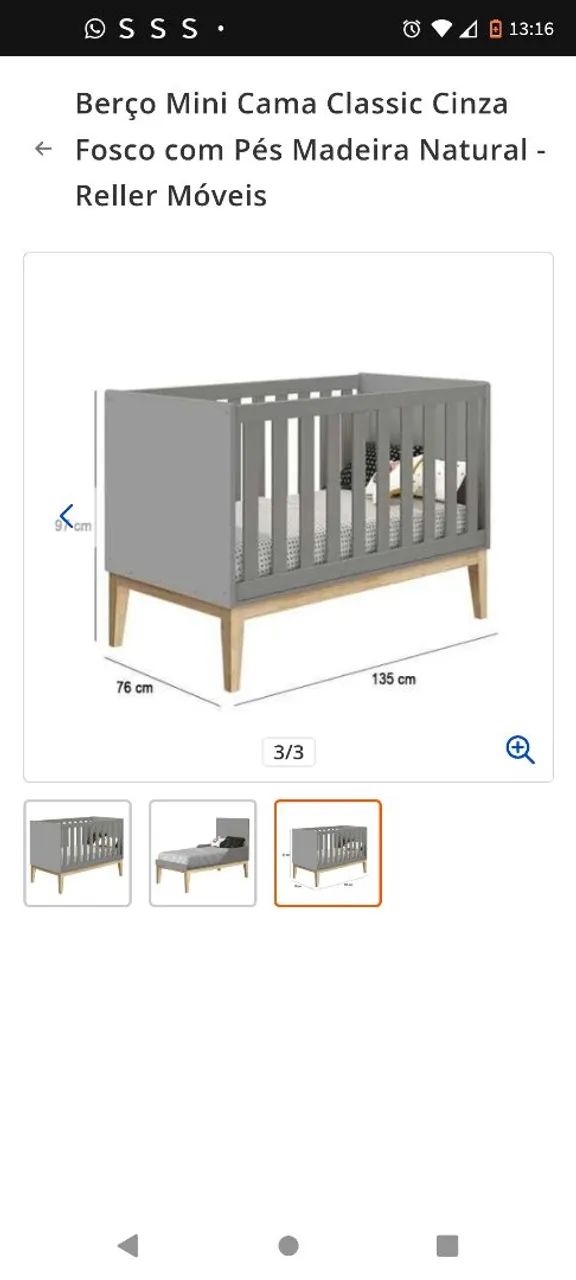Tap the system back button
576x1280 pixels.
[x=128, y=1245]
